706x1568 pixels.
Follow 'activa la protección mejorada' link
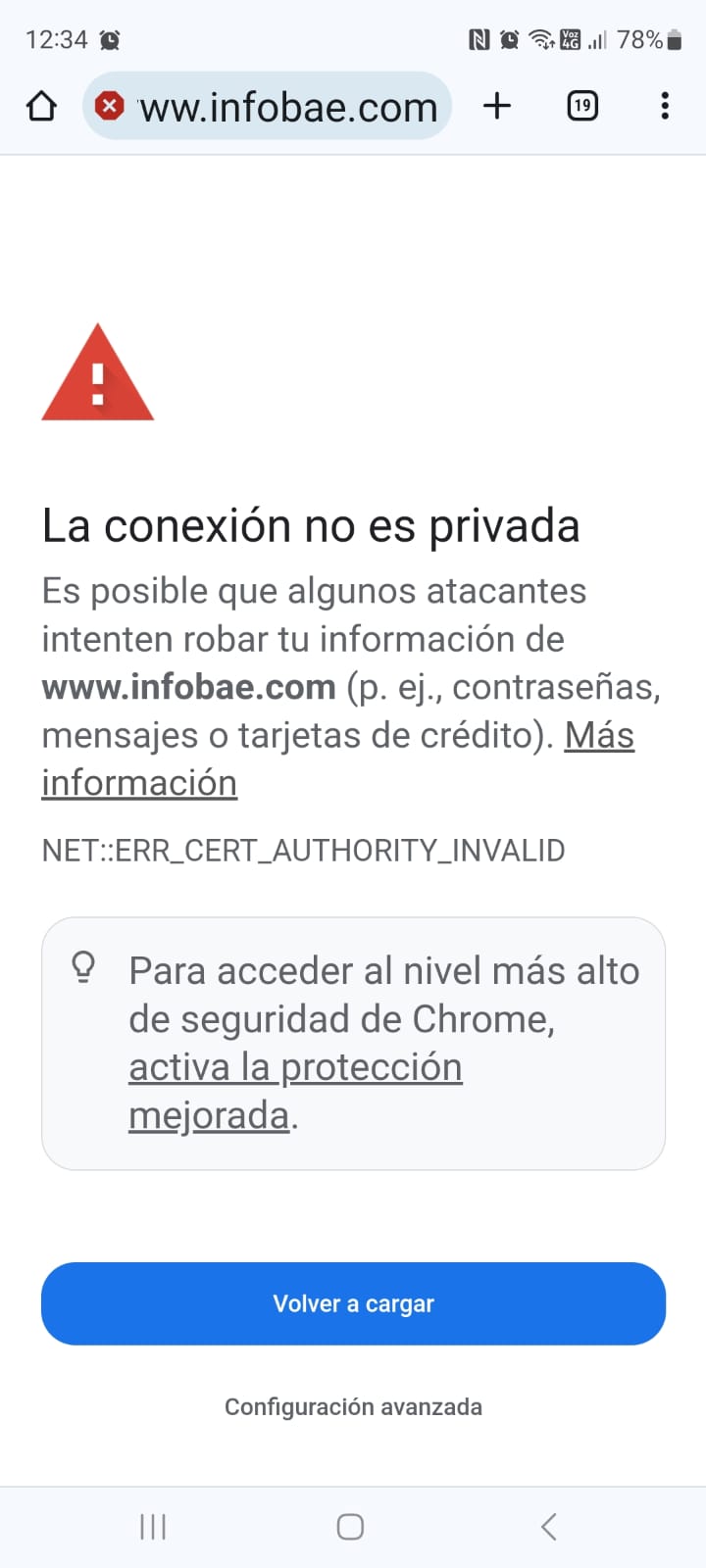point(294,1068)
